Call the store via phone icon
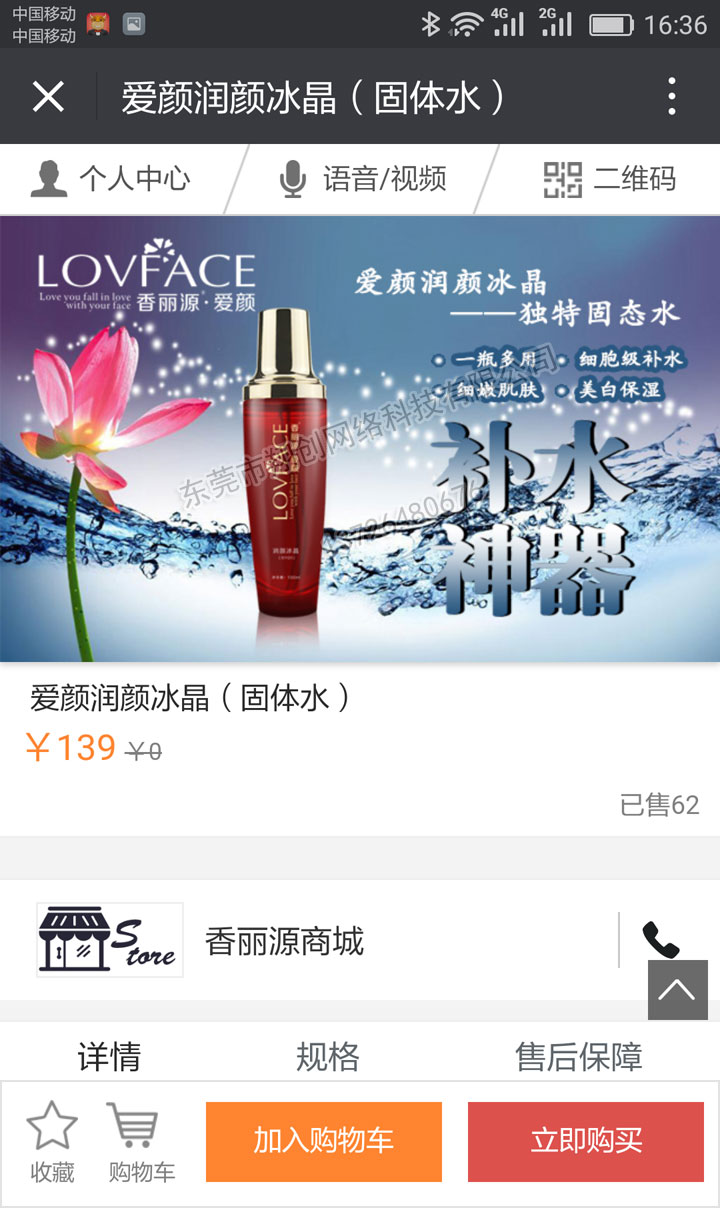 pyautogui.click(x=660, y=940)
